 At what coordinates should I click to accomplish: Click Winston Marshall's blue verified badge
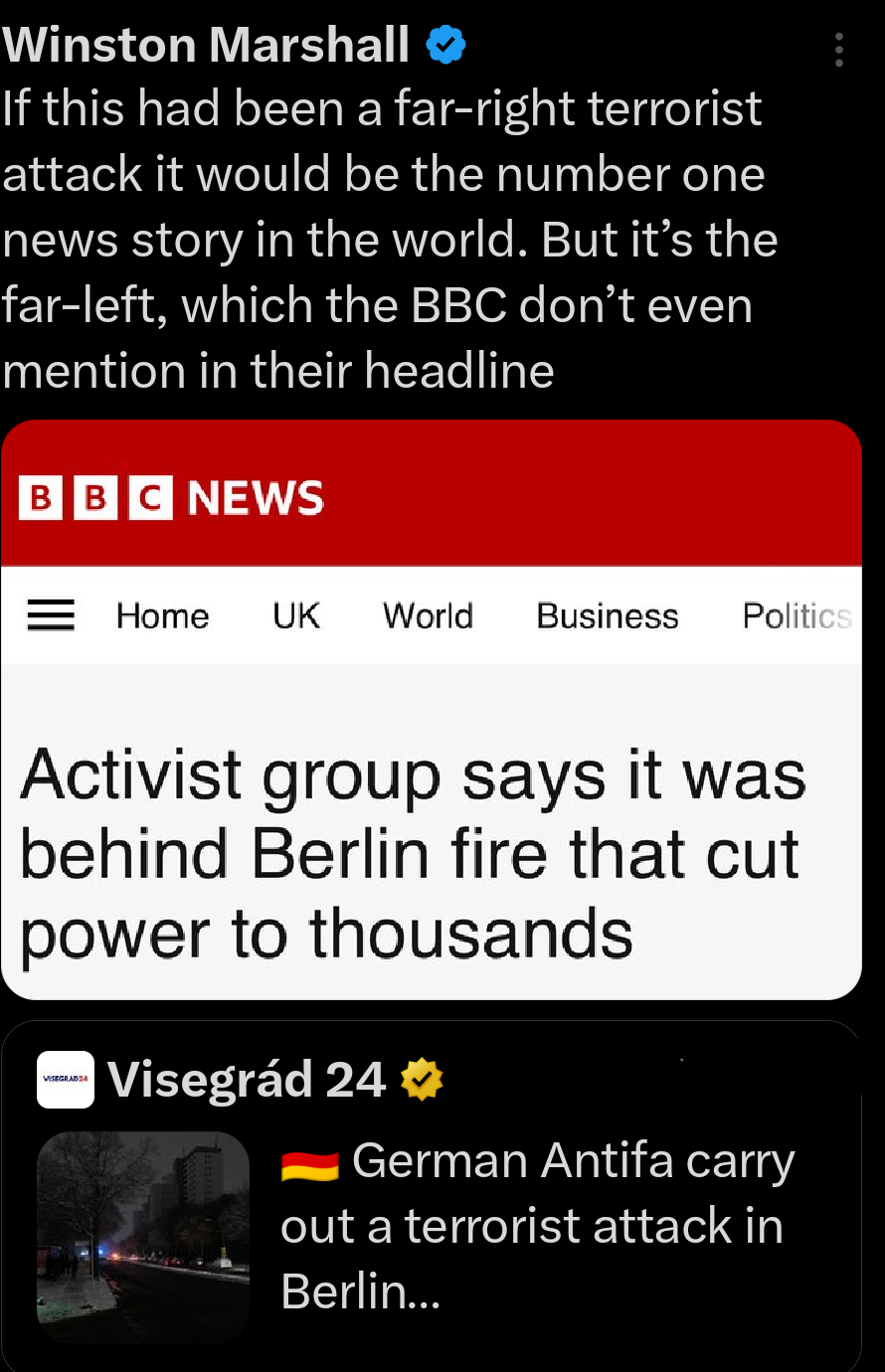tap(445, 43)
